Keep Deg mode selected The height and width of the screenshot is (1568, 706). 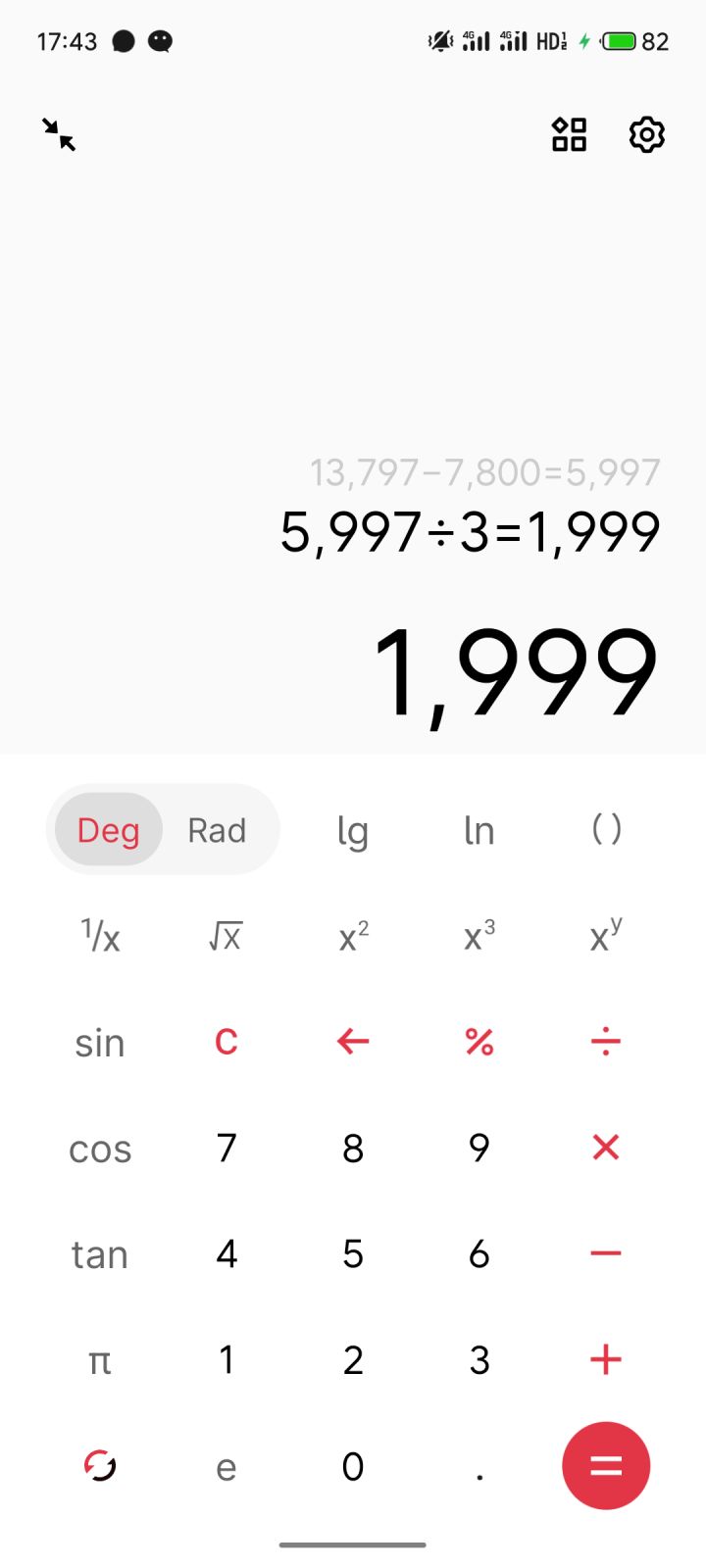(x=109, y=829)
